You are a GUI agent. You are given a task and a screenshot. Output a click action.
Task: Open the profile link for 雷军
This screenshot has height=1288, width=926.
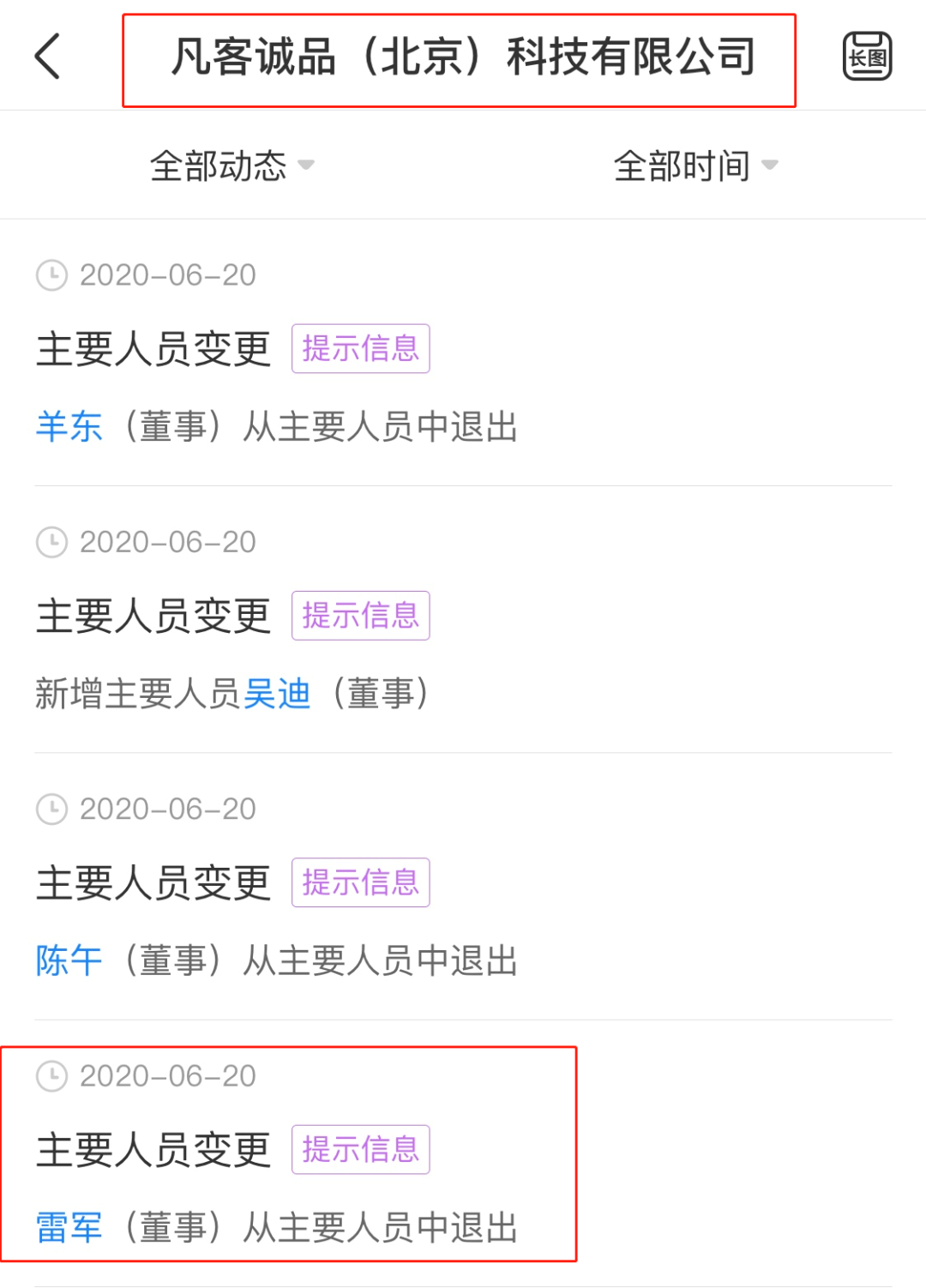pyautogui.click(x=69, y=1227)
